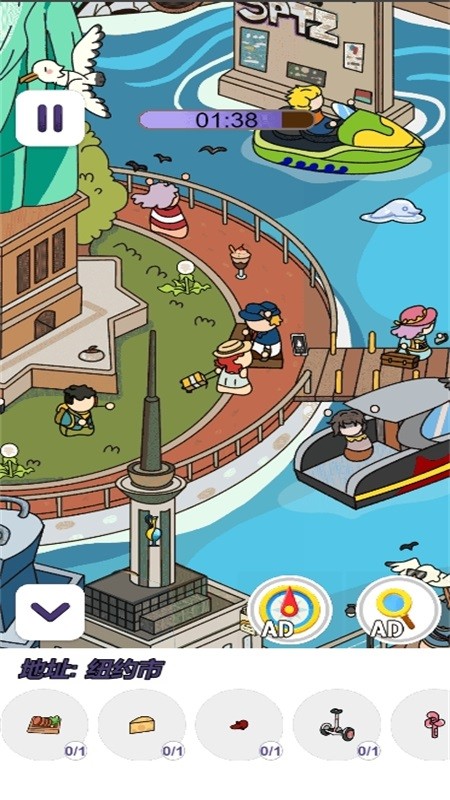
Task: Use the compass hint (AD)
Action: pyautogui.click(x=290, y=610)
